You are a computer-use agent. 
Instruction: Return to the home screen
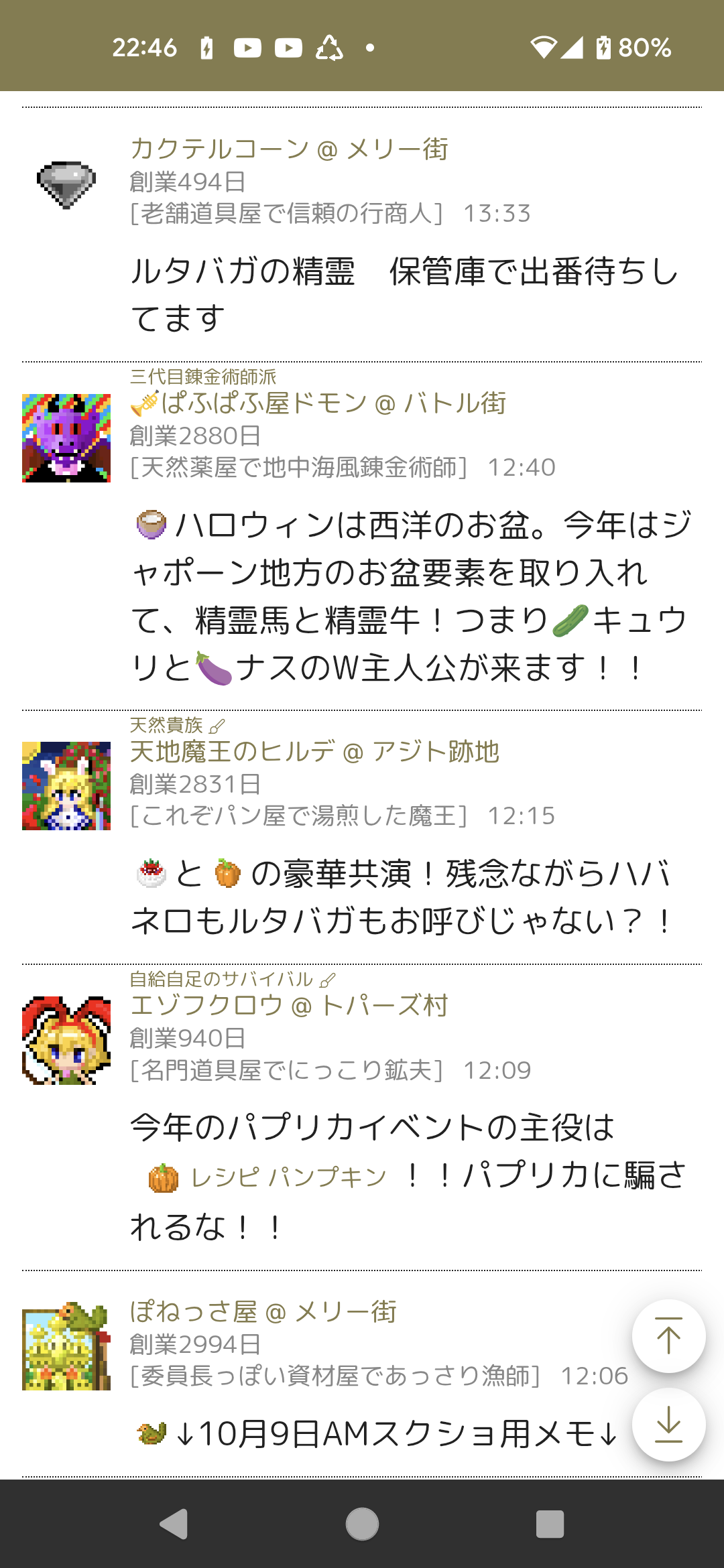tap(362, 1524)
